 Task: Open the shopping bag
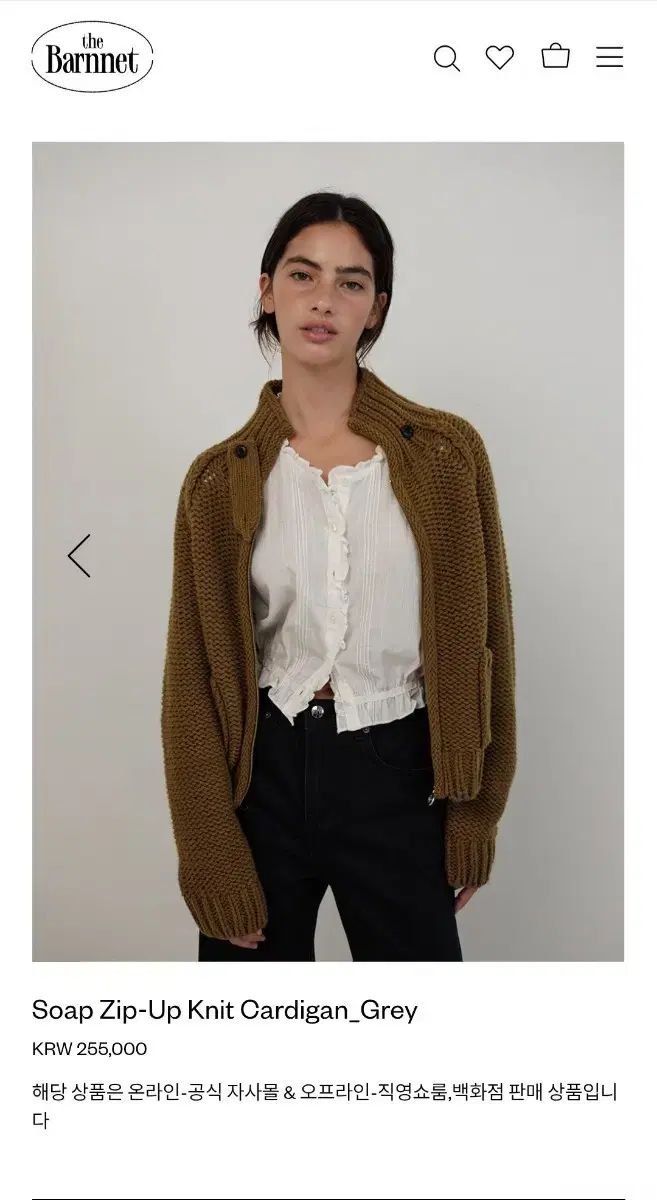coord(555,56)
